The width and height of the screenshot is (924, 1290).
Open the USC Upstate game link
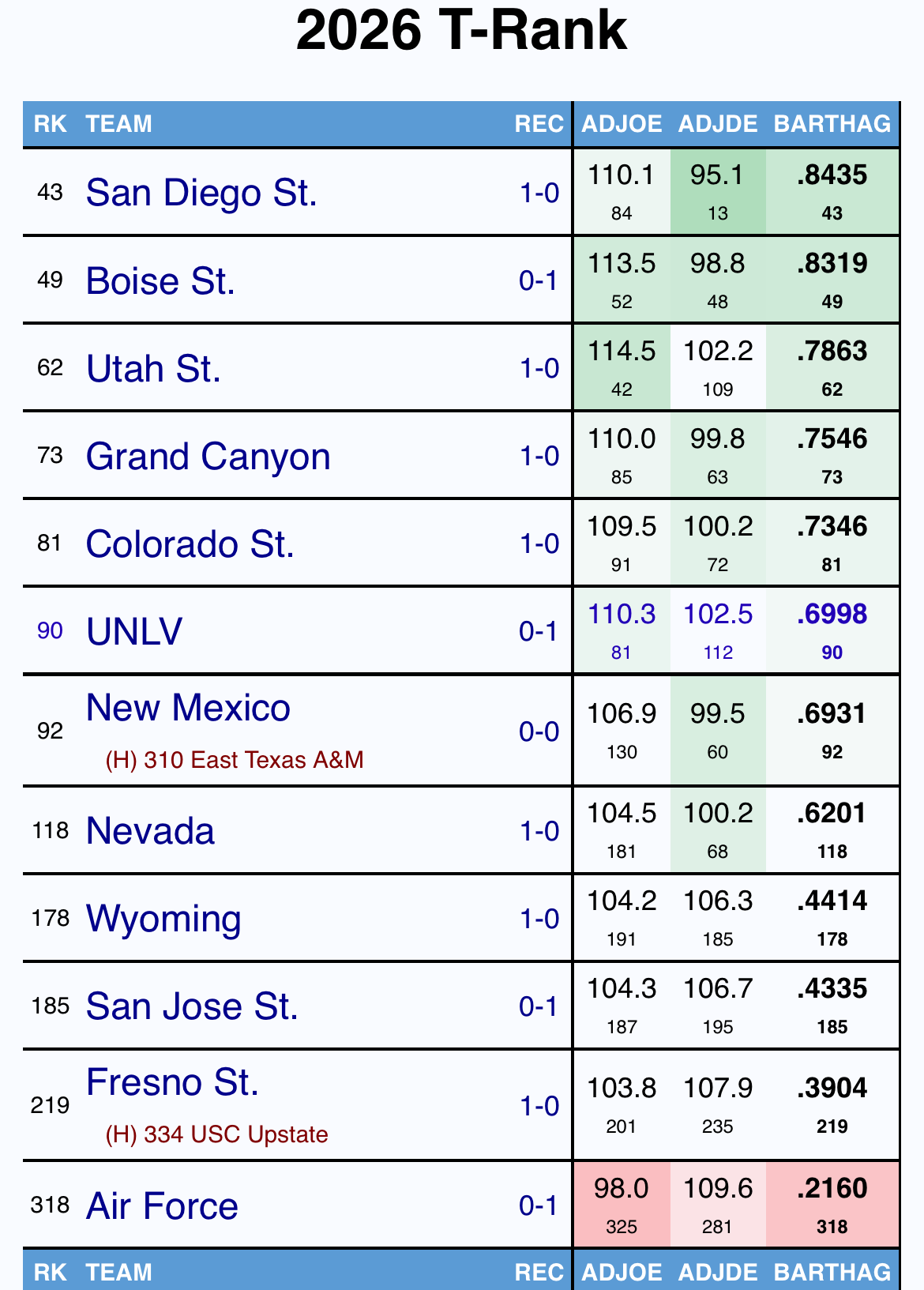click(216, 1134)
